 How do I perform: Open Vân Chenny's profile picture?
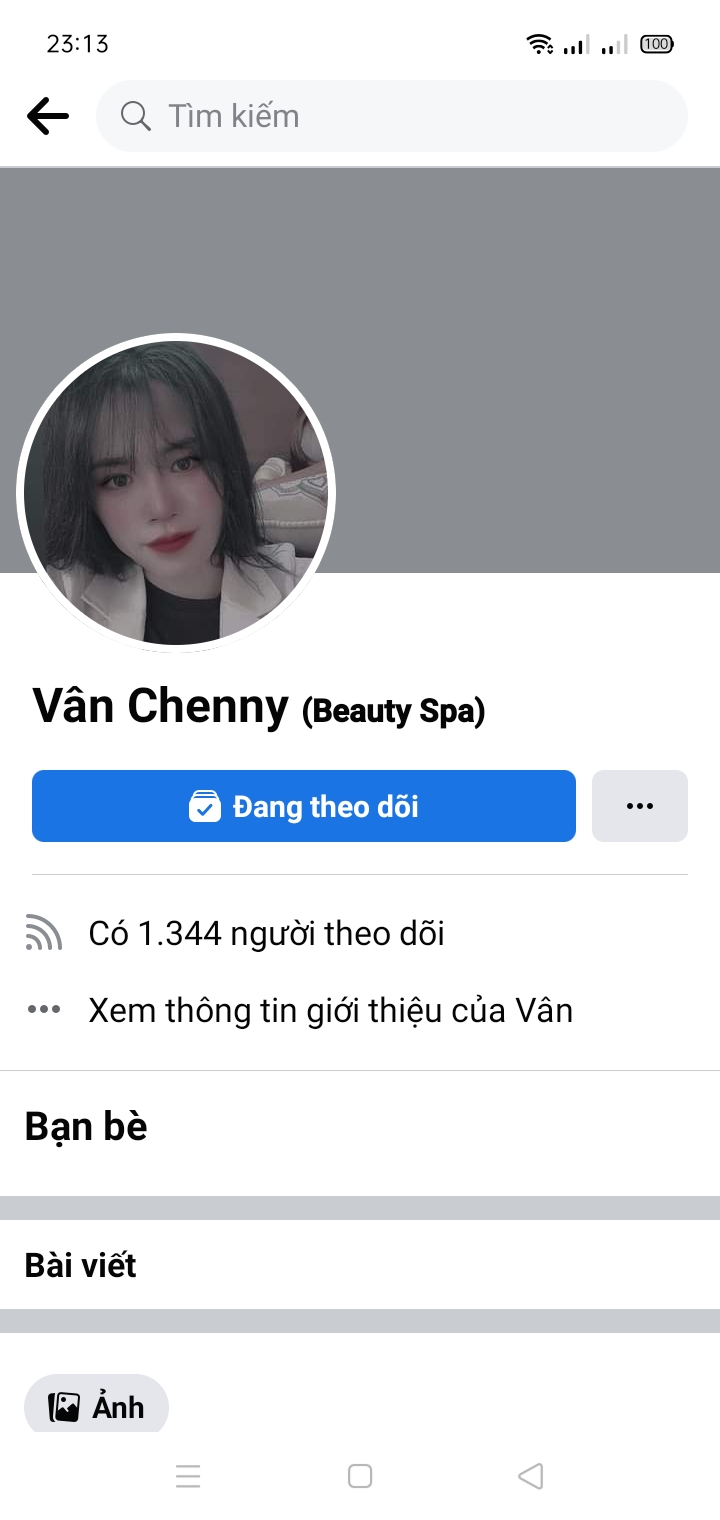(x=176, y=493)
